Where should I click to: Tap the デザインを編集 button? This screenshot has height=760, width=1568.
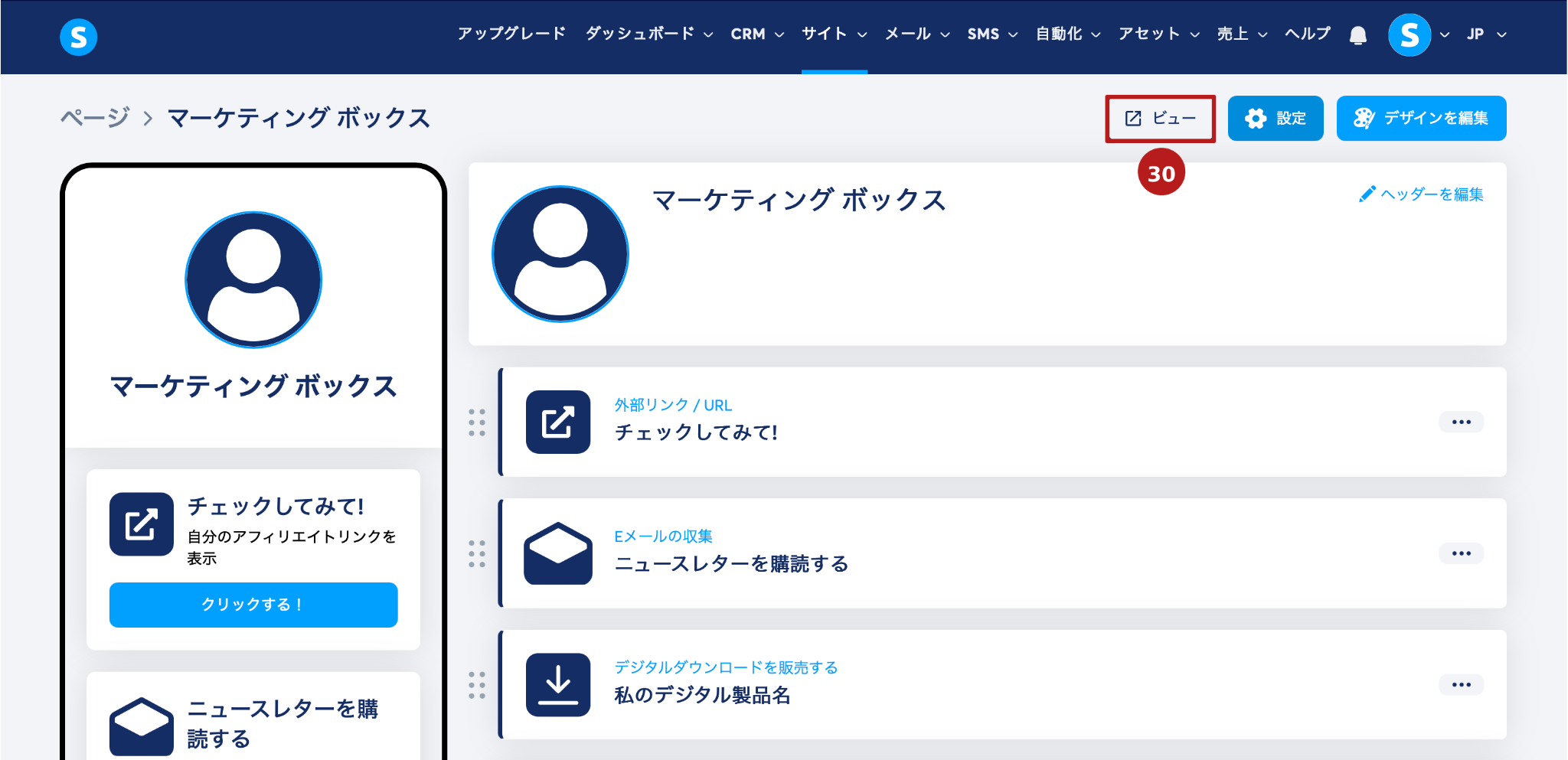tap(1421, 119)
